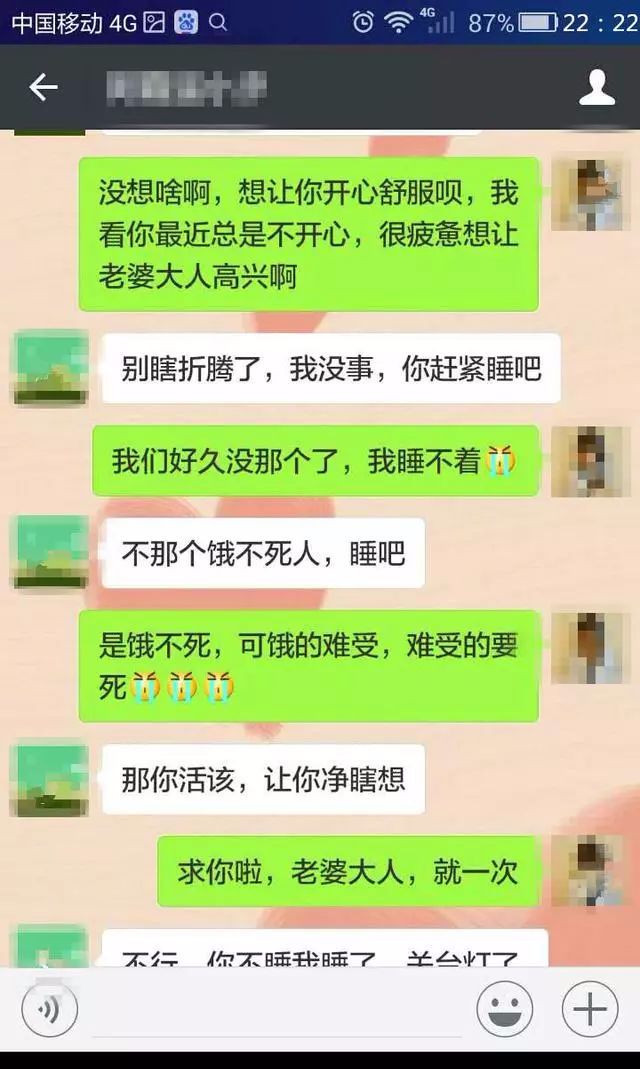Image resolution: width=640 pixels, height=1069 pixels.
Task: Open the contact profile icon
Action: tap(597, 88)
